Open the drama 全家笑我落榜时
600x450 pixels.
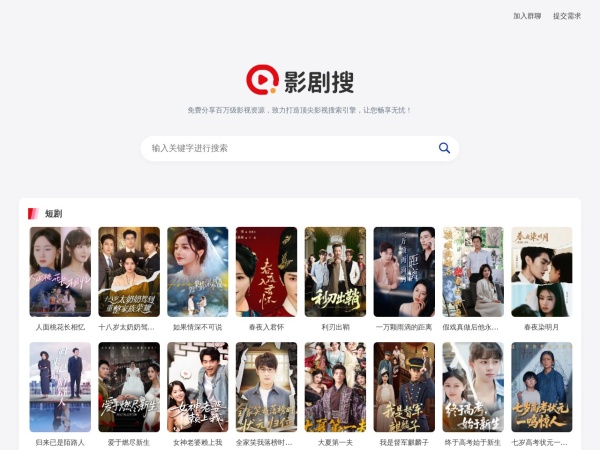click(266, 388)
